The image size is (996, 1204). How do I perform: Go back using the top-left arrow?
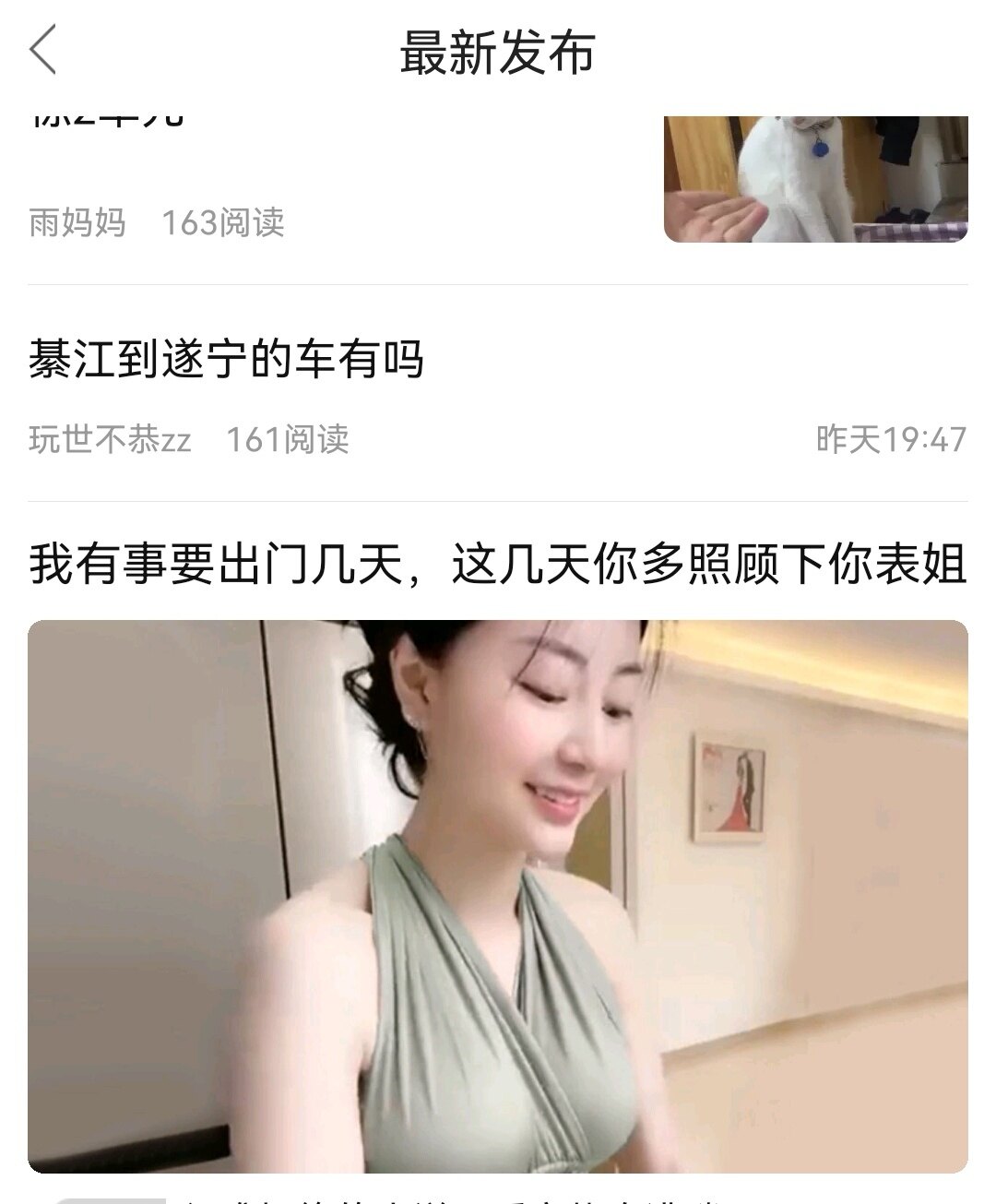click(42, 50)
